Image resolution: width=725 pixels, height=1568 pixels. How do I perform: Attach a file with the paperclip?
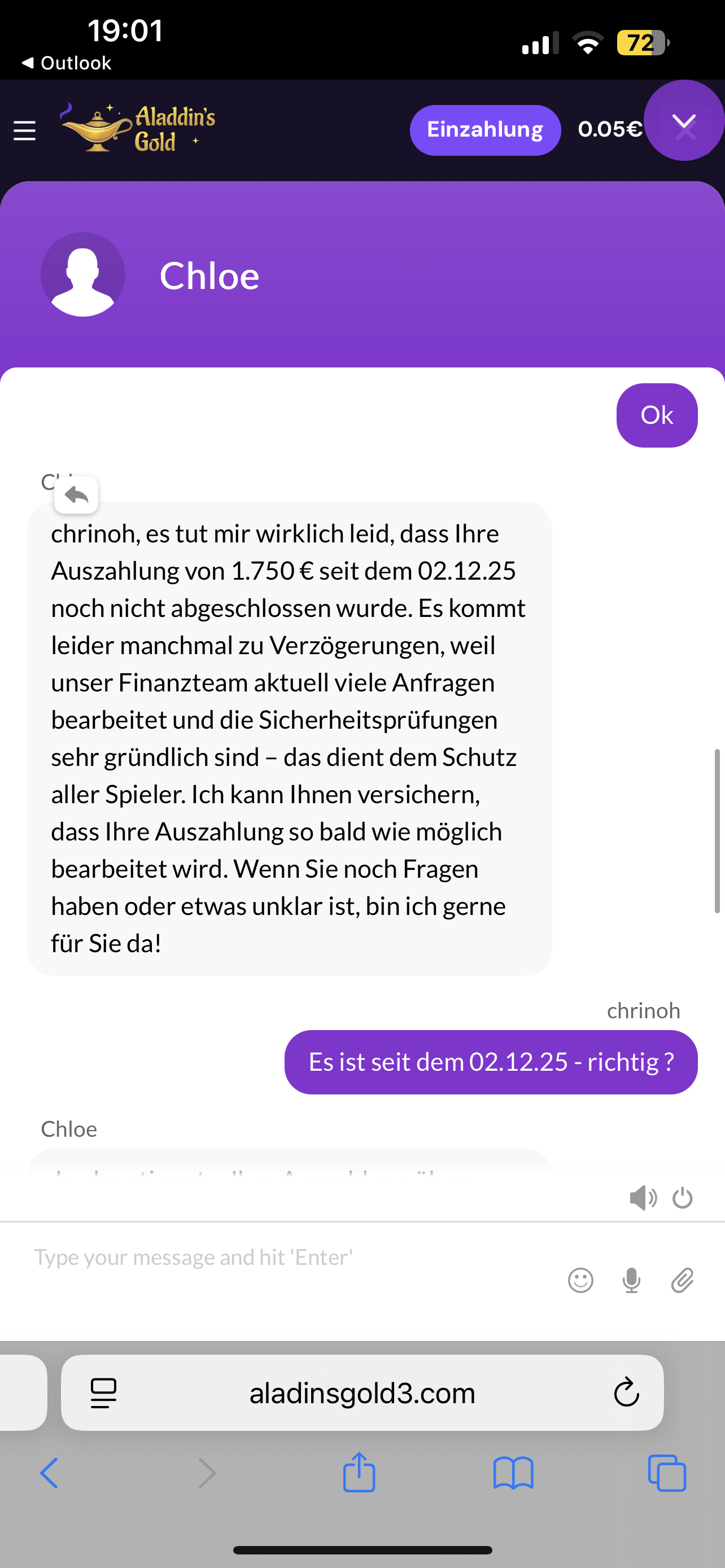pyautogui.click(x=683, y=1280)
